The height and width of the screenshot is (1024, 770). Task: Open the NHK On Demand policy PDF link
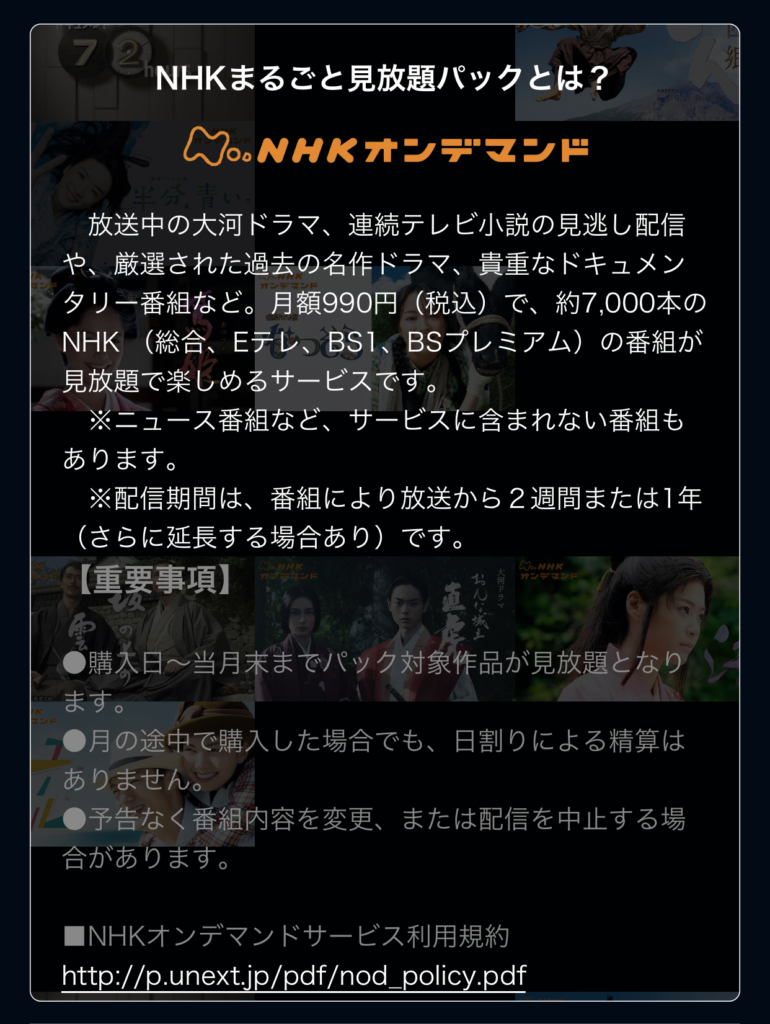pyautogui.click(x=294, y=974)
